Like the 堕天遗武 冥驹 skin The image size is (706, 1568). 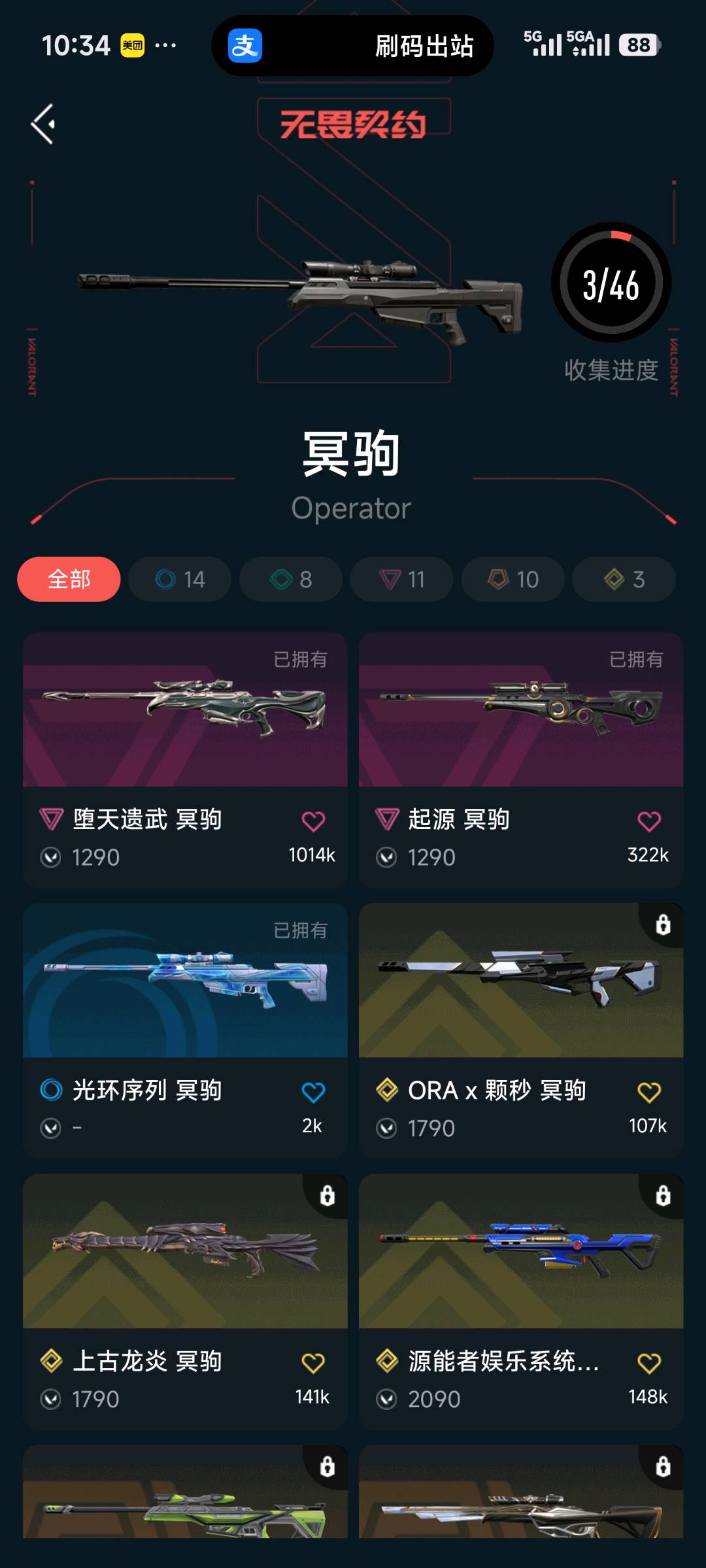[313, 821]
